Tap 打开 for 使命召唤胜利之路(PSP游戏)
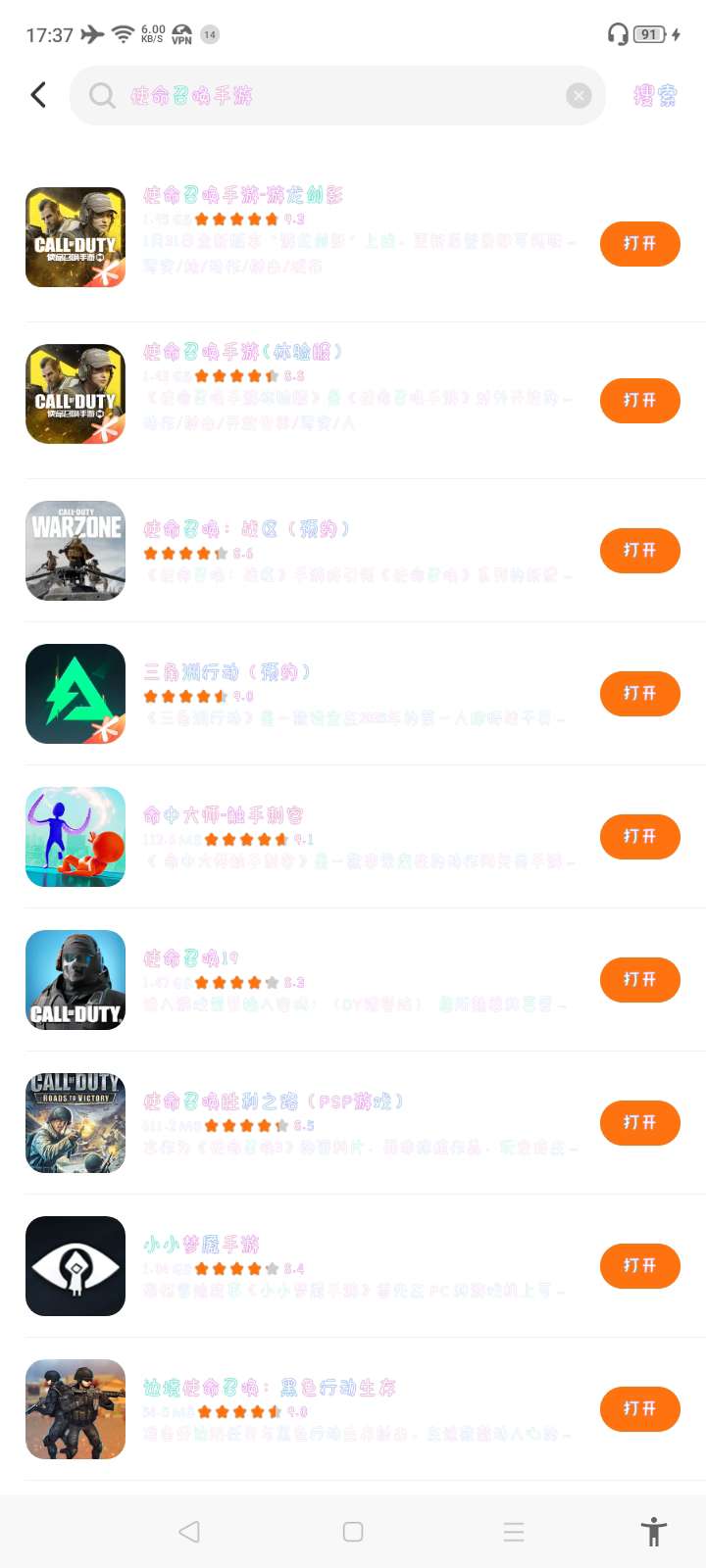Screen dimensions: 706x1568 click(639, 1123)
